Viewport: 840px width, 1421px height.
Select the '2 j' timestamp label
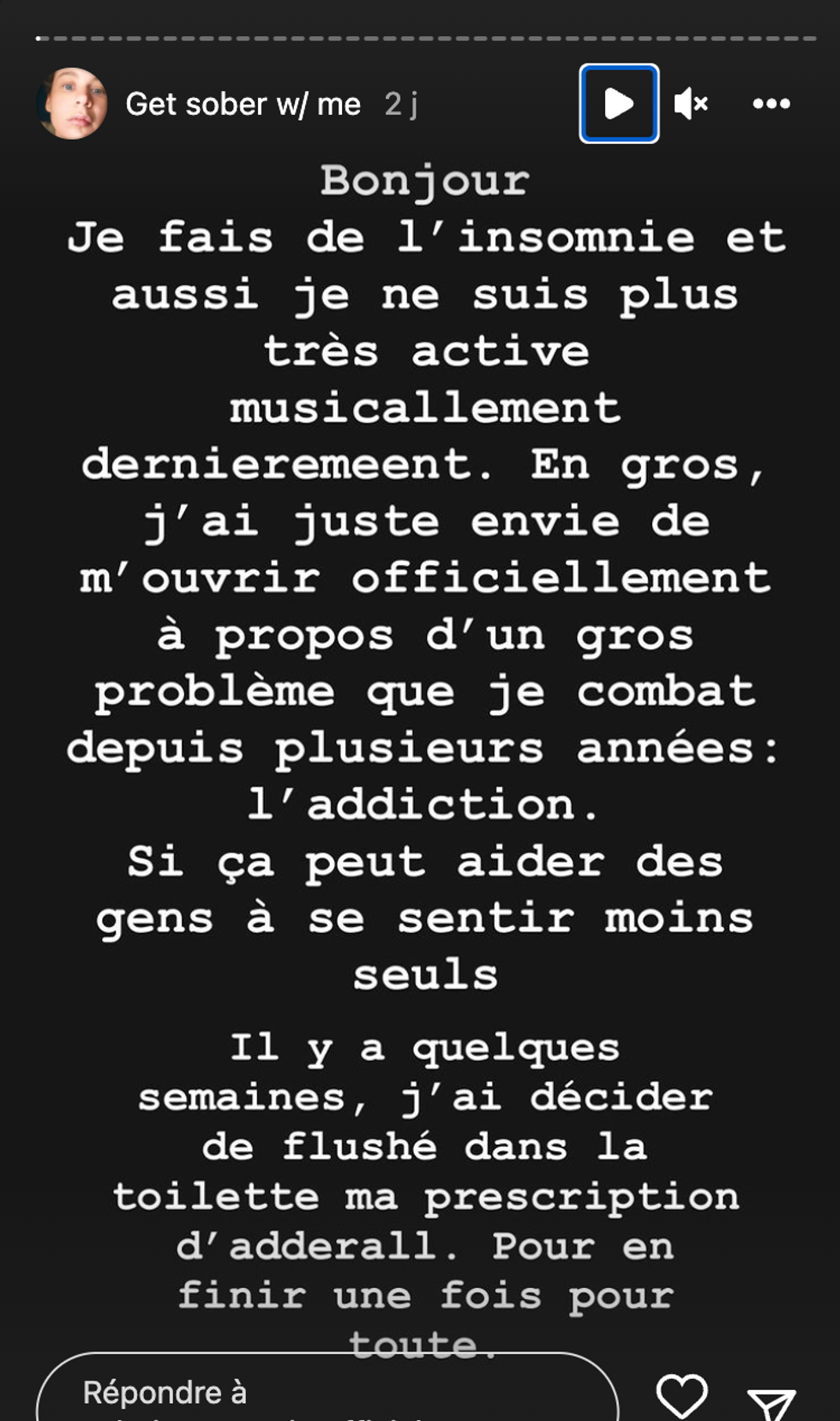click(x=401, y=103)
